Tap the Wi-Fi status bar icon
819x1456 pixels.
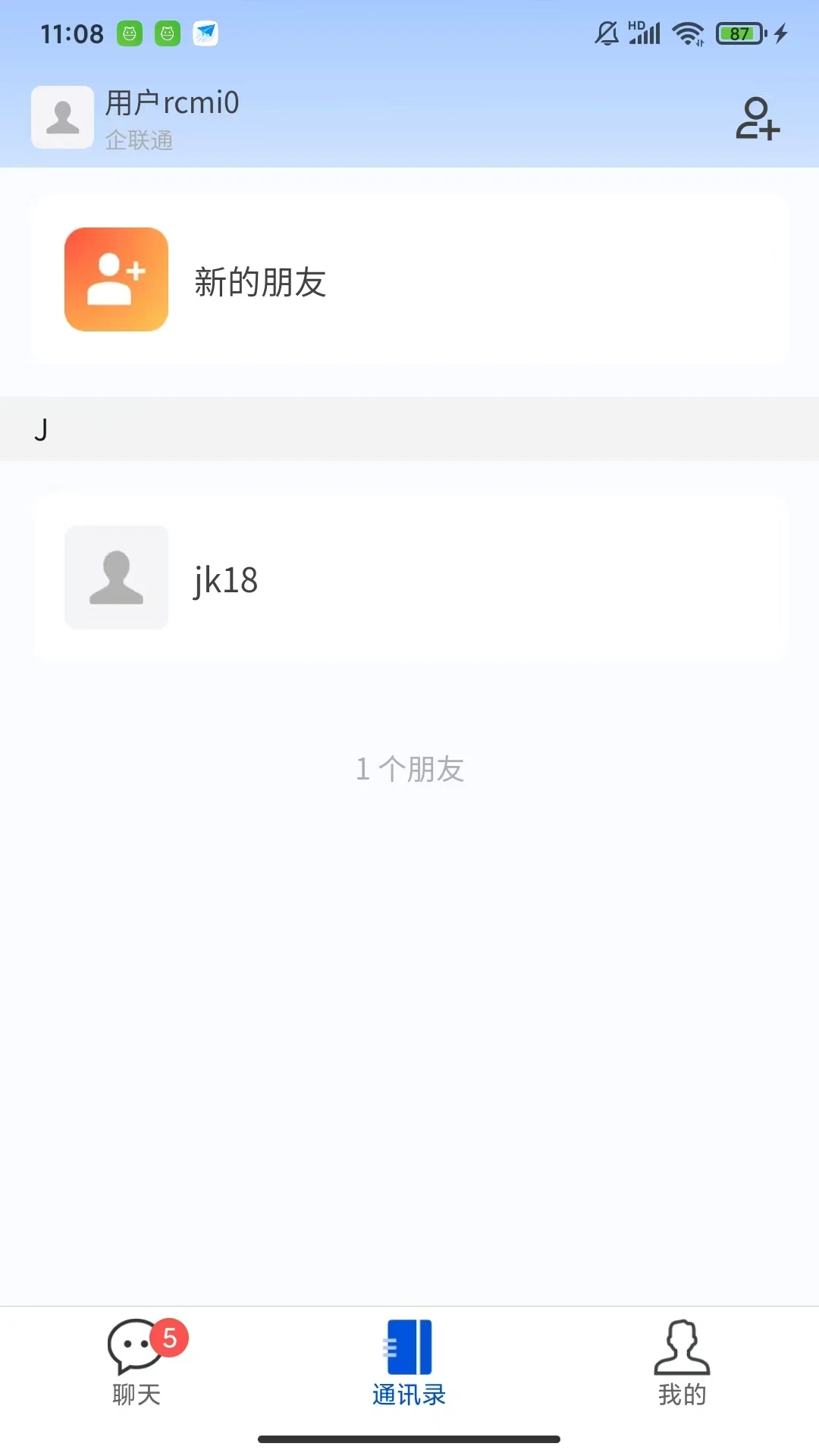tap(689, 32)
